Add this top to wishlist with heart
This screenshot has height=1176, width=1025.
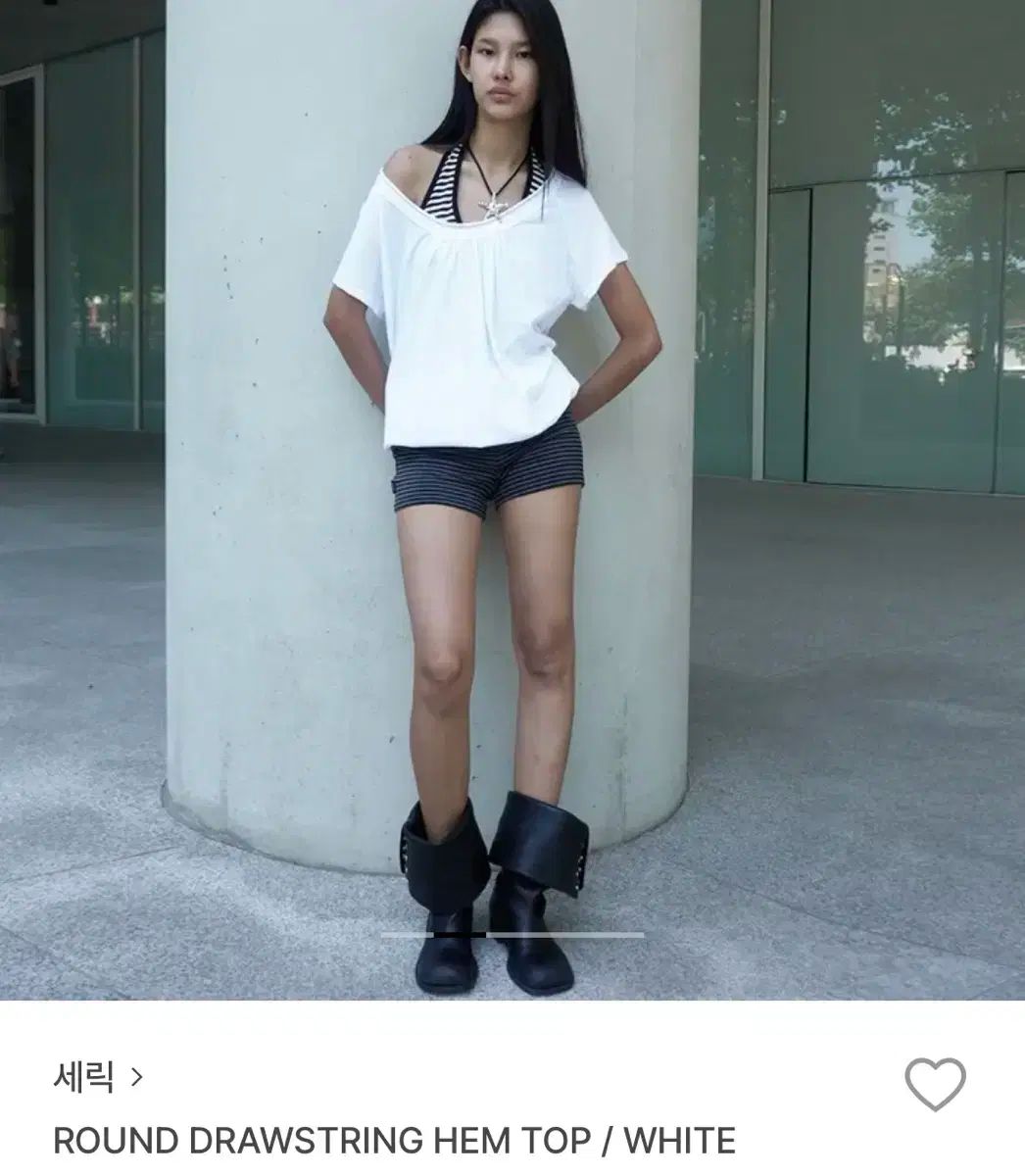pyautogui.click(x=935, y=1085)
